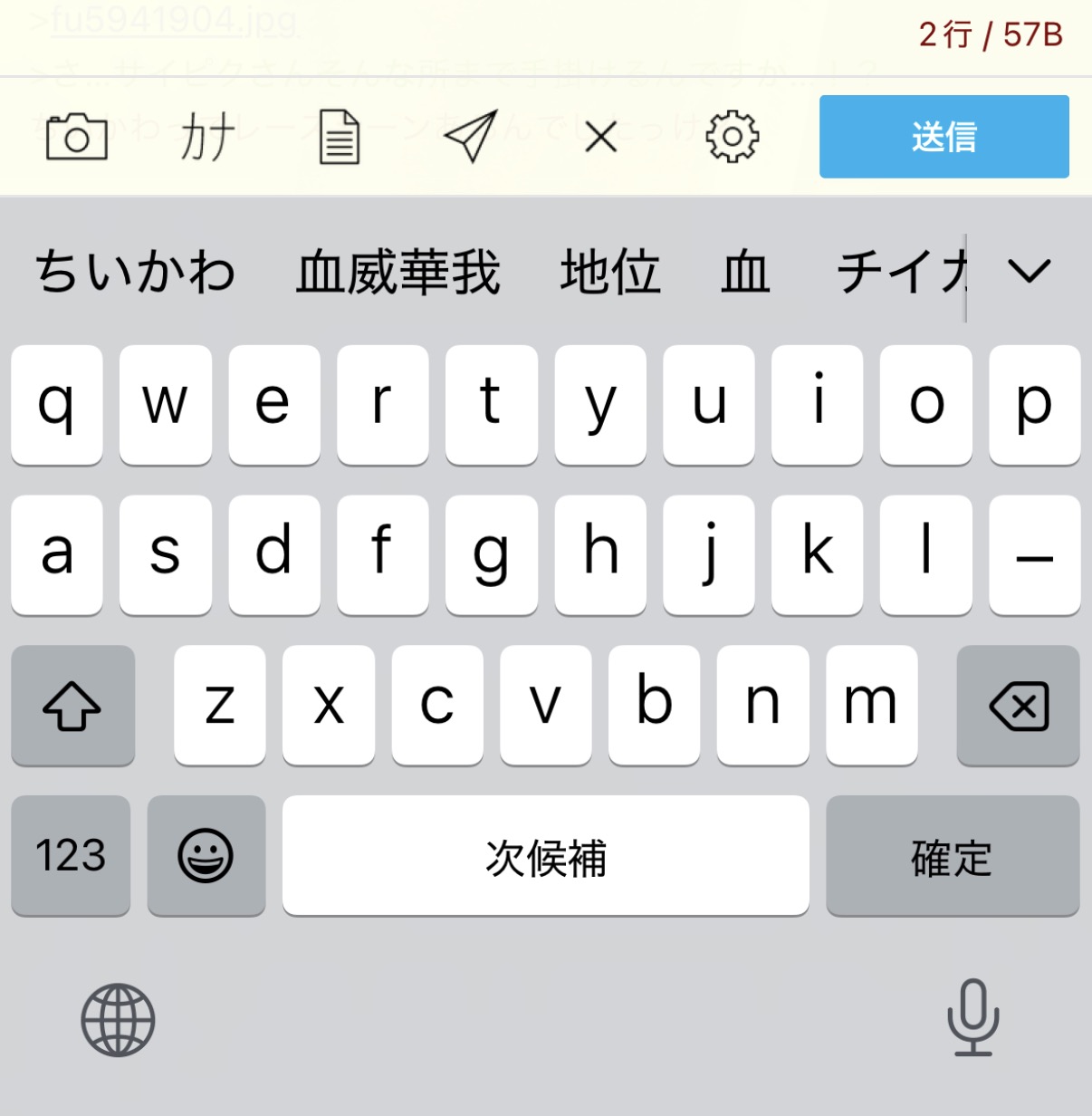
Task: Pick the 地位 conversion candidate
Action: [609, 272]
